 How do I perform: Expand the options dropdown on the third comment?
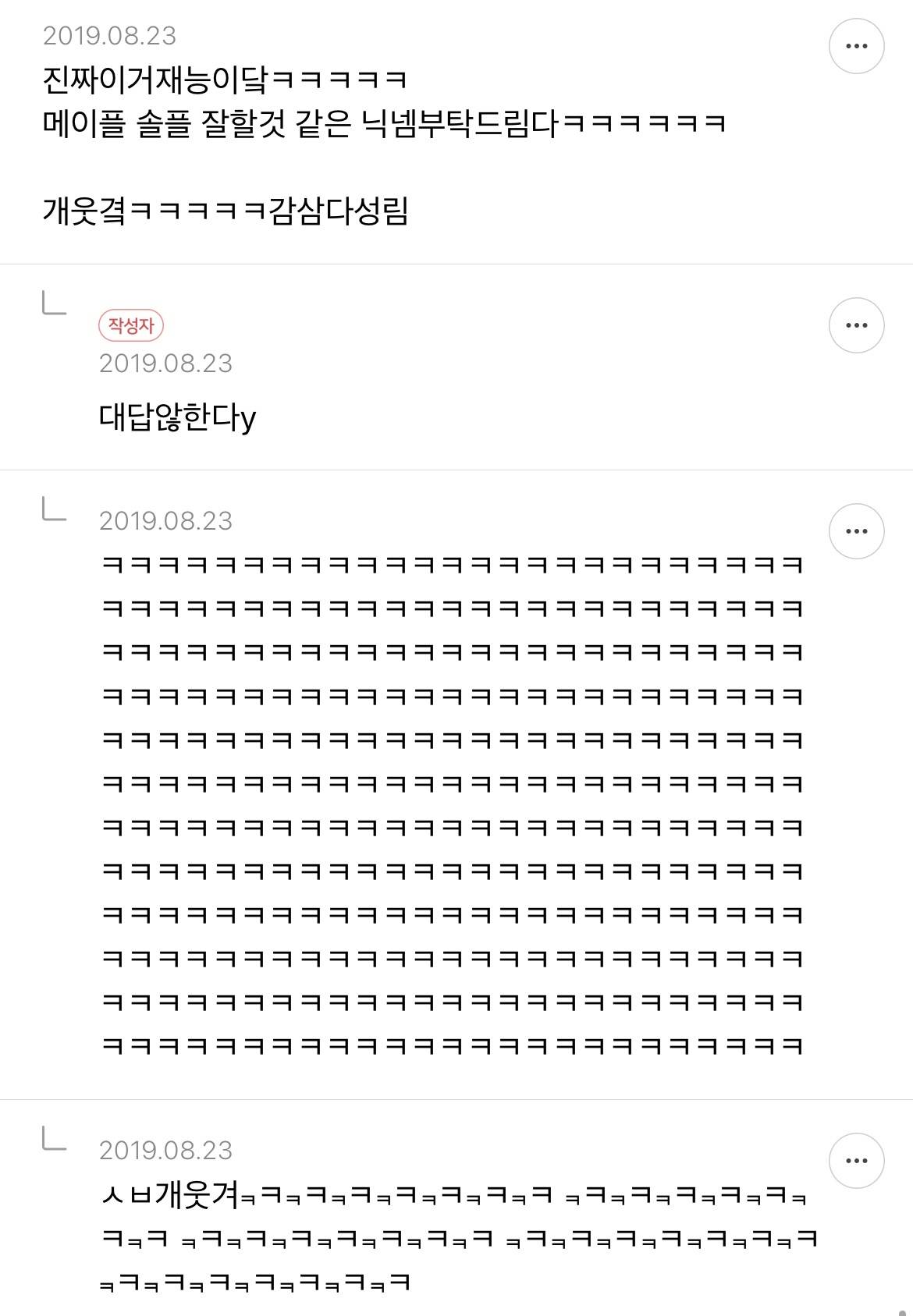[x=856, y=532]
